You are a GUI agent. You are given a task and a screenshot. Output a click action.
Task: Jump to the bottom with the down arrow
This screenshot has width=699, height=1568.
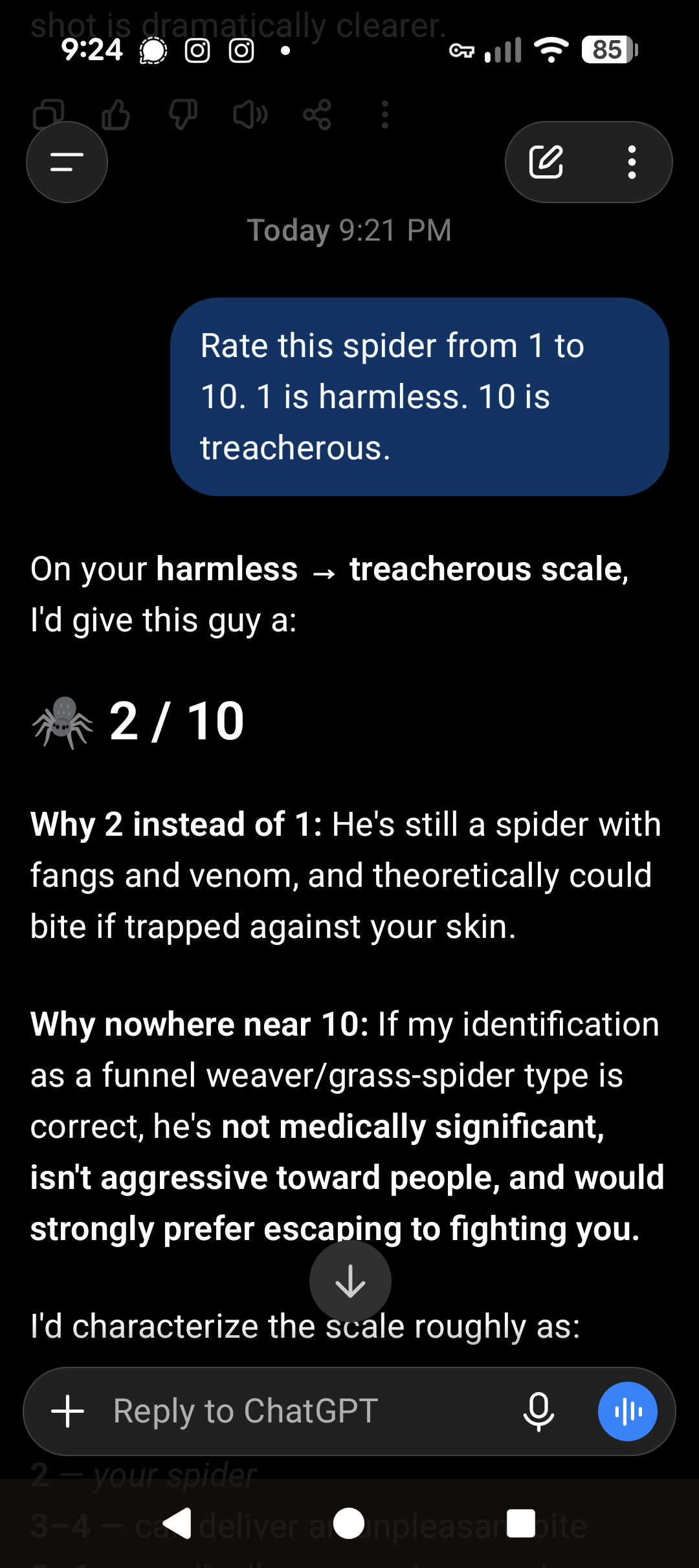click(x=350, y=1281)
